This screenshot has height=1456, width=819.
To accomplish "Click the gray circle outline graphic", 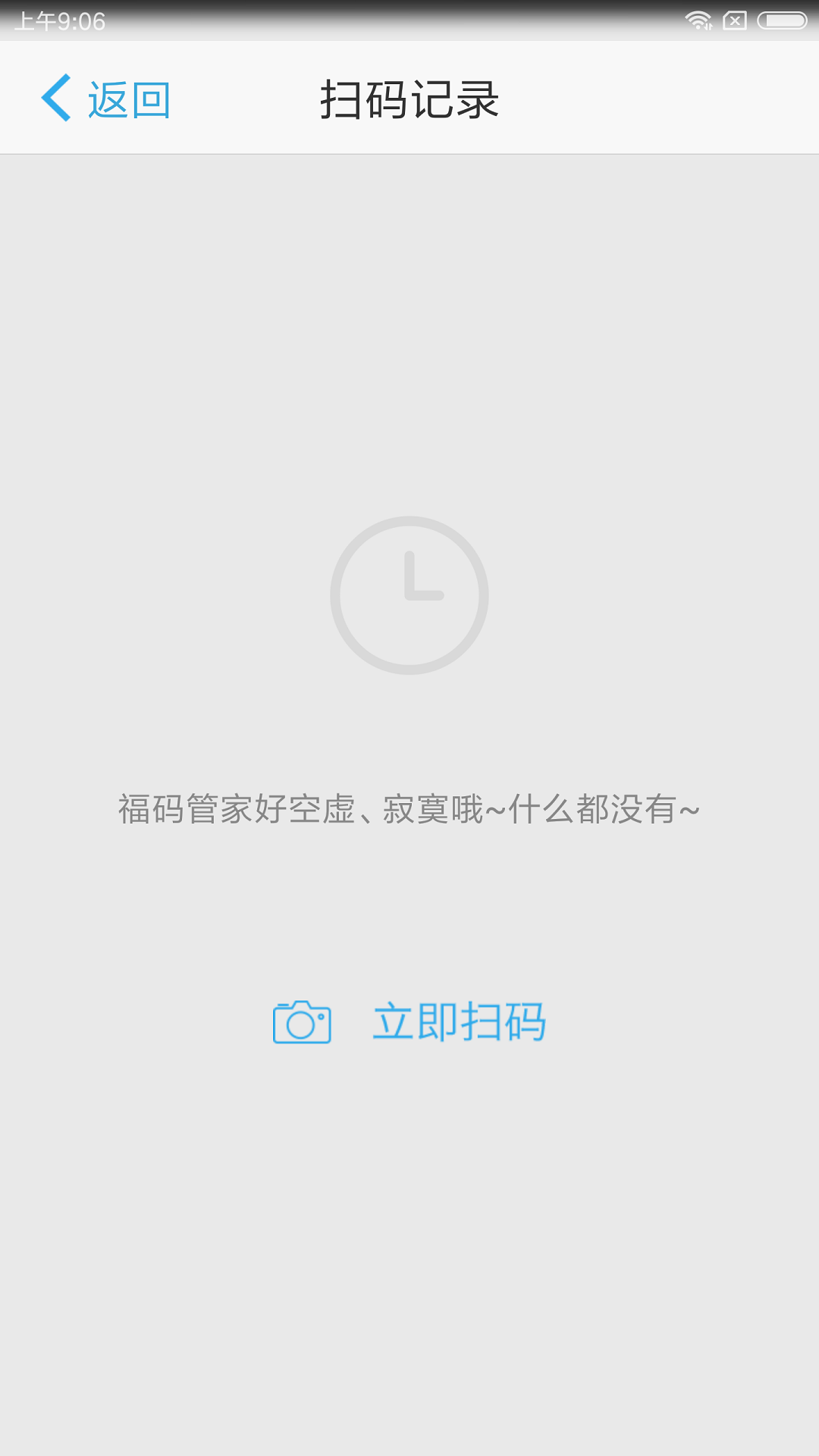I will point(409,595).
